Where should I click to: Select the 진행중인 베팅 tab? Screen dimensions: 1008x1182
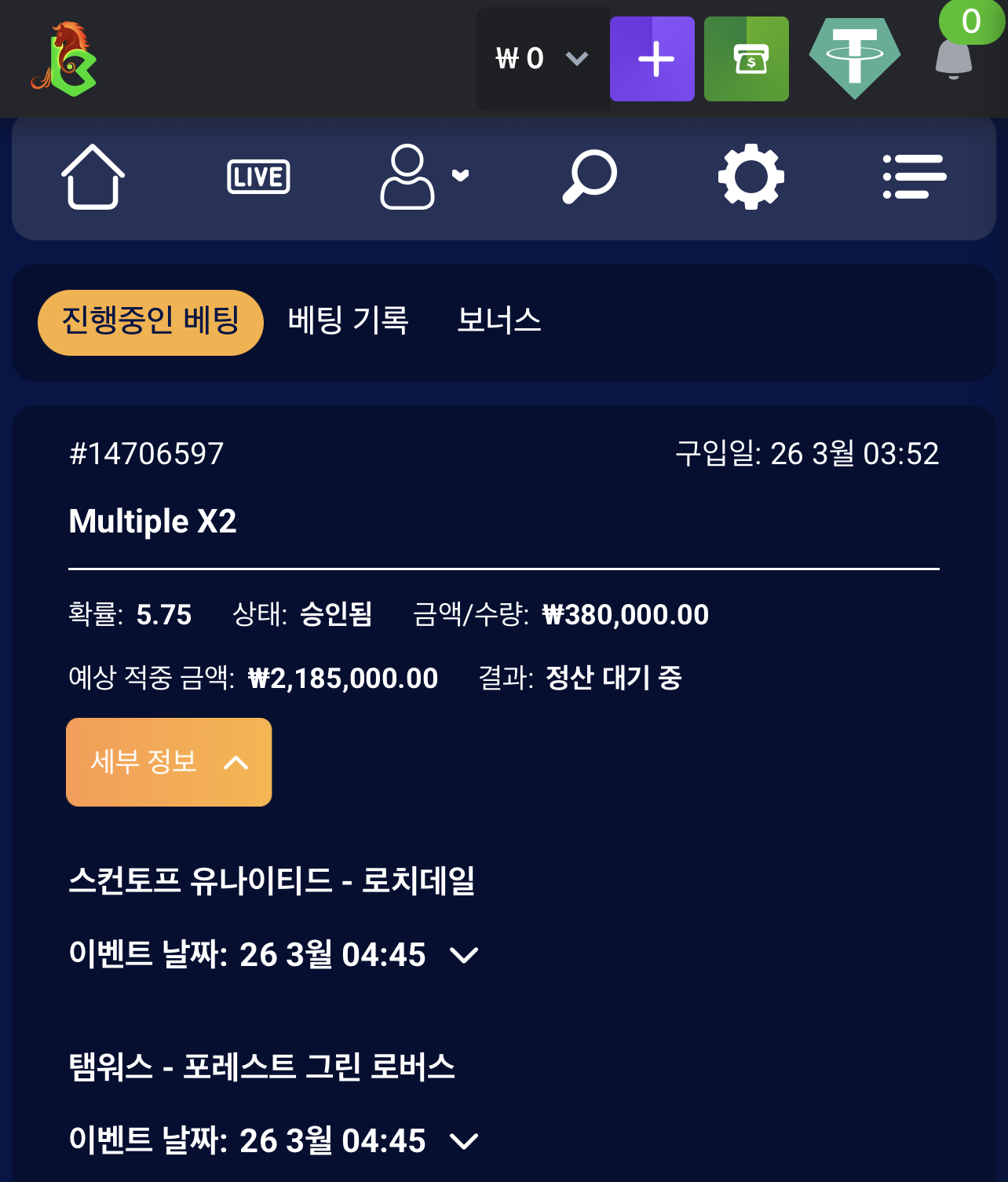(150, 322)
